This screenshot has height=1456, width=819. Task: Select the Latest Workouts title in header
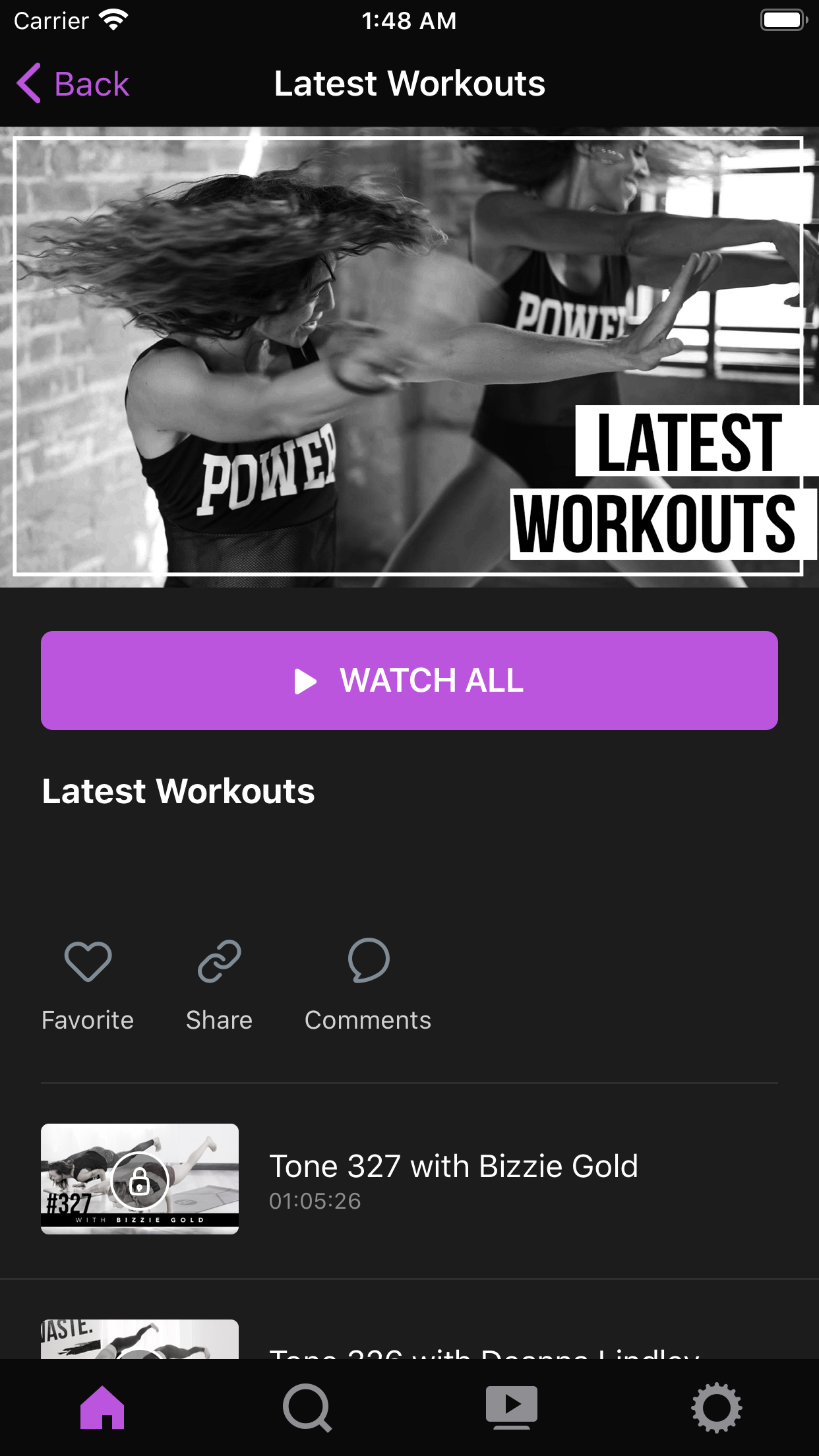(x=409, y=83)
